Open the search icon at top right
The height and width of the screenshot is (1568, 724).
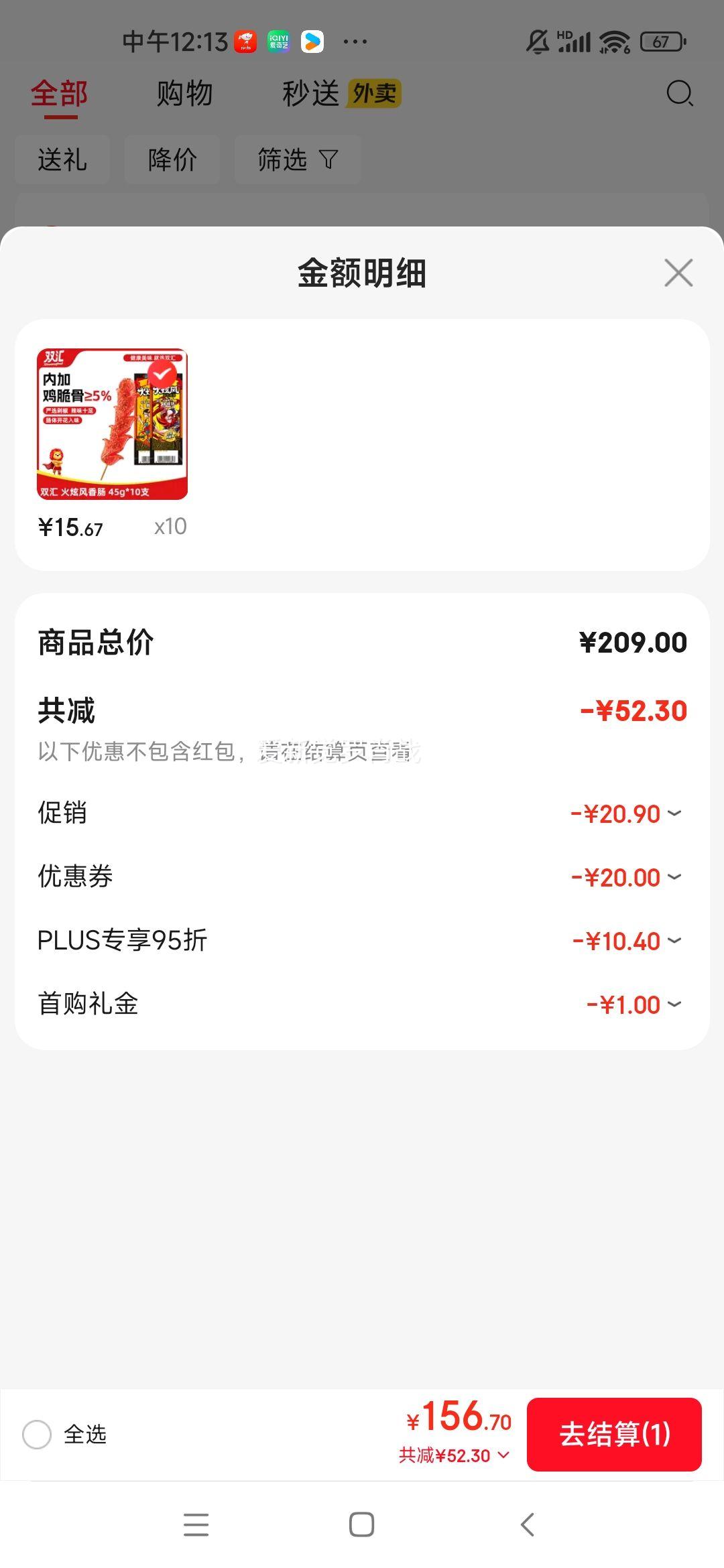[x=680, y=94]
